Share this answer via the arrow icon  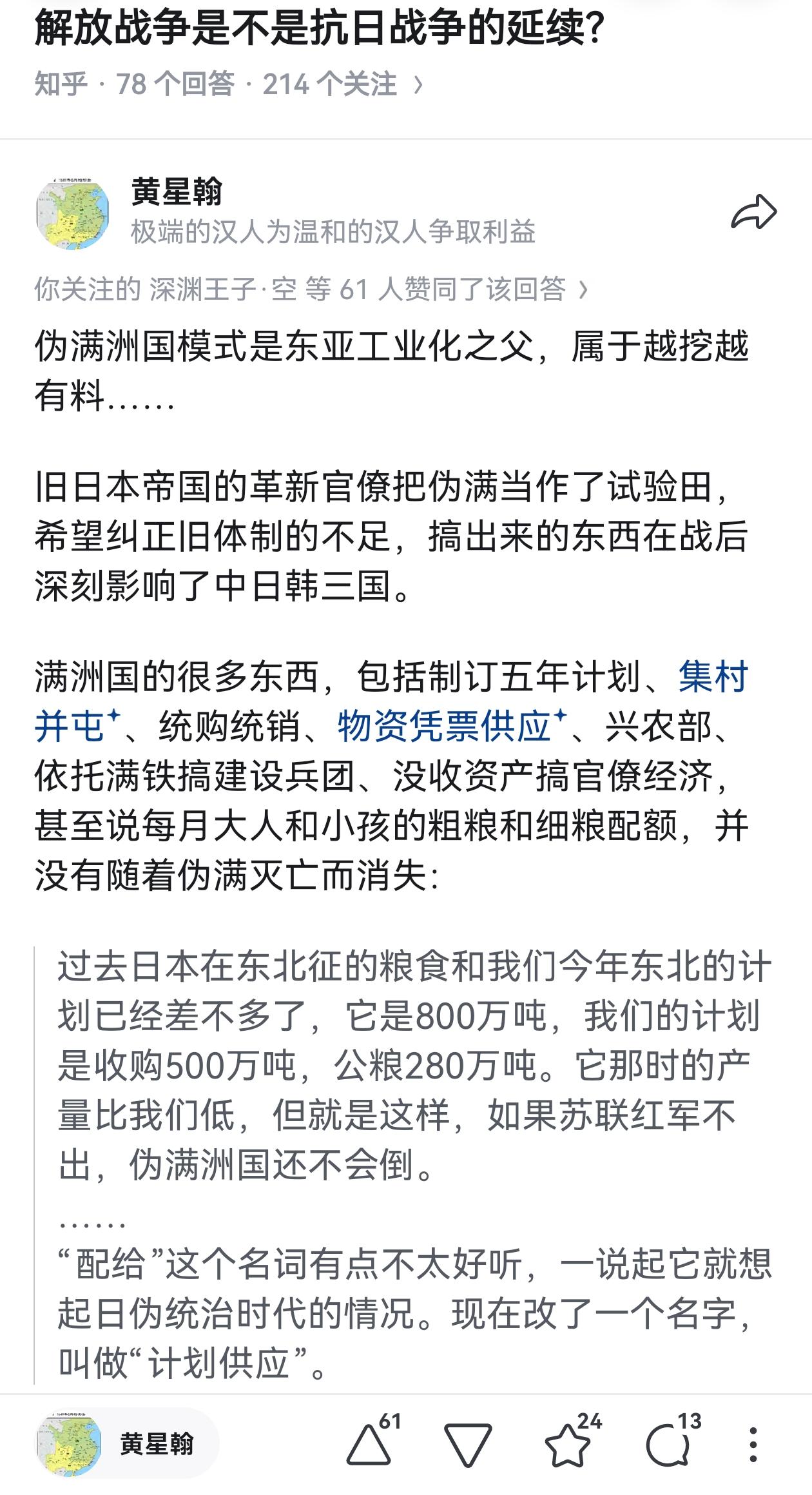click(753, 212)
